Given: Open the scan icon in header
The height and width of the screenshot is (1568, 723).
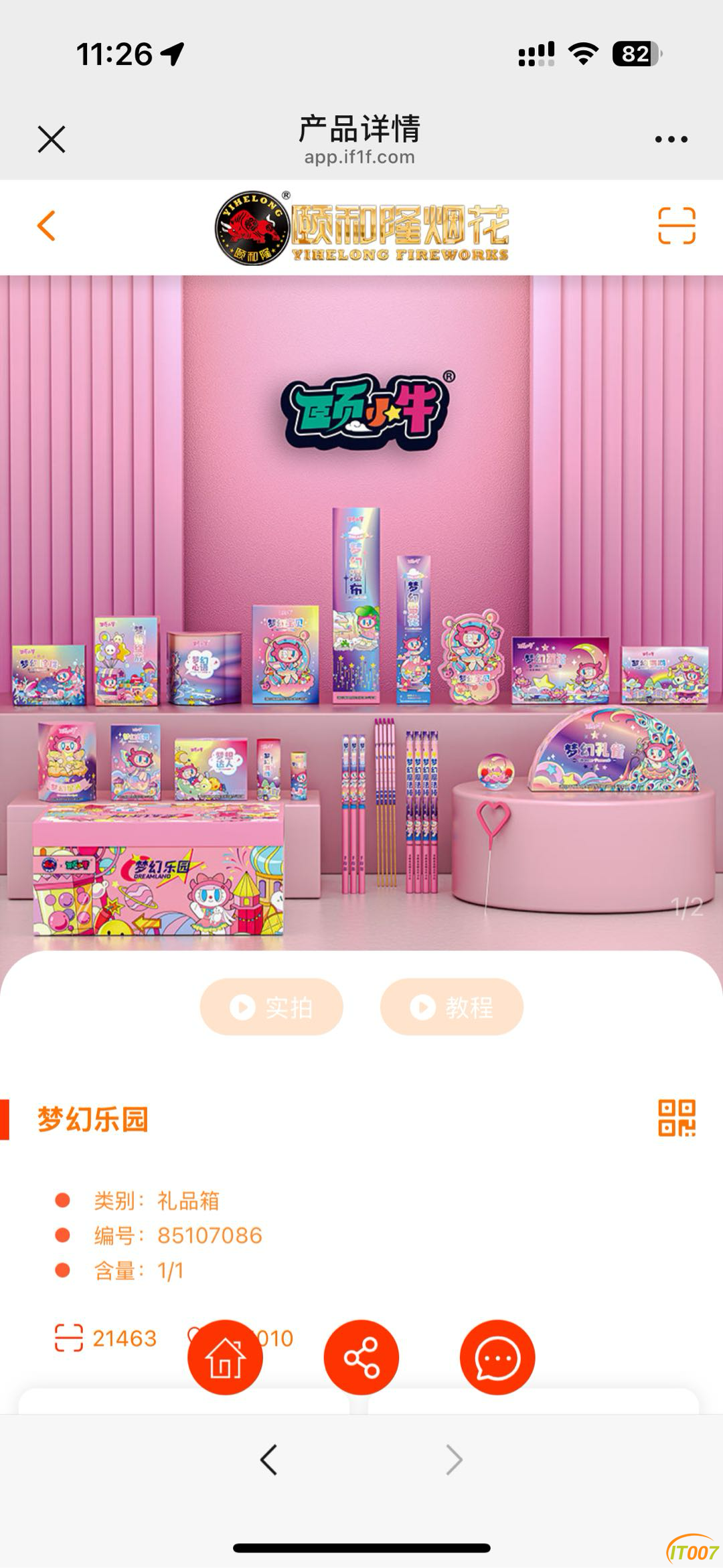Looking at the screenshot, I should [x=676, y=226].
